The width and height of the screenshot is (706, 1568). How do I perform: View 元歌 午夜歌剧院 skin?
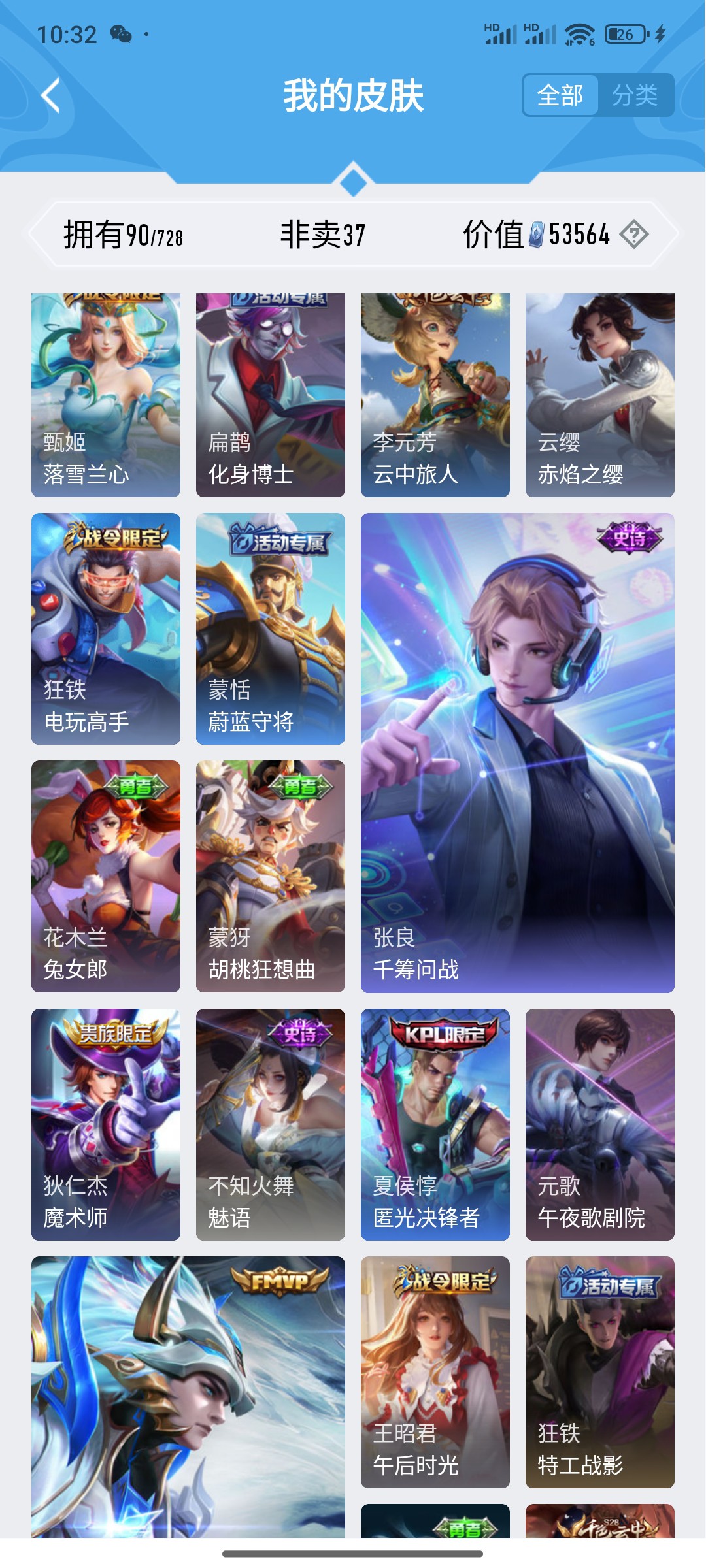tap(600, 1124)
